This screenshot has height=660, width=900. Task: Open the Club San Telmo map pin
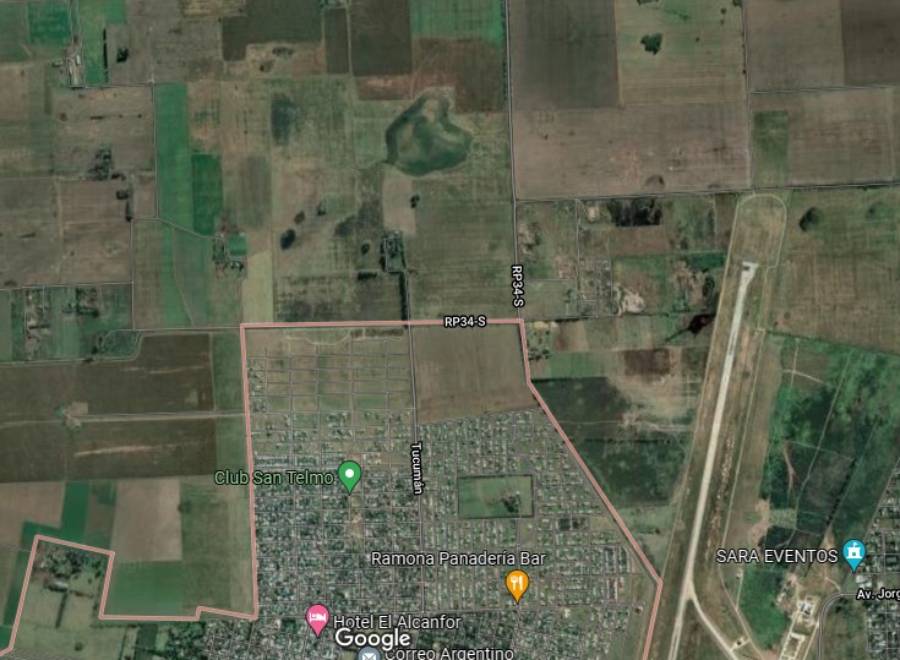[x=349, y=475]
